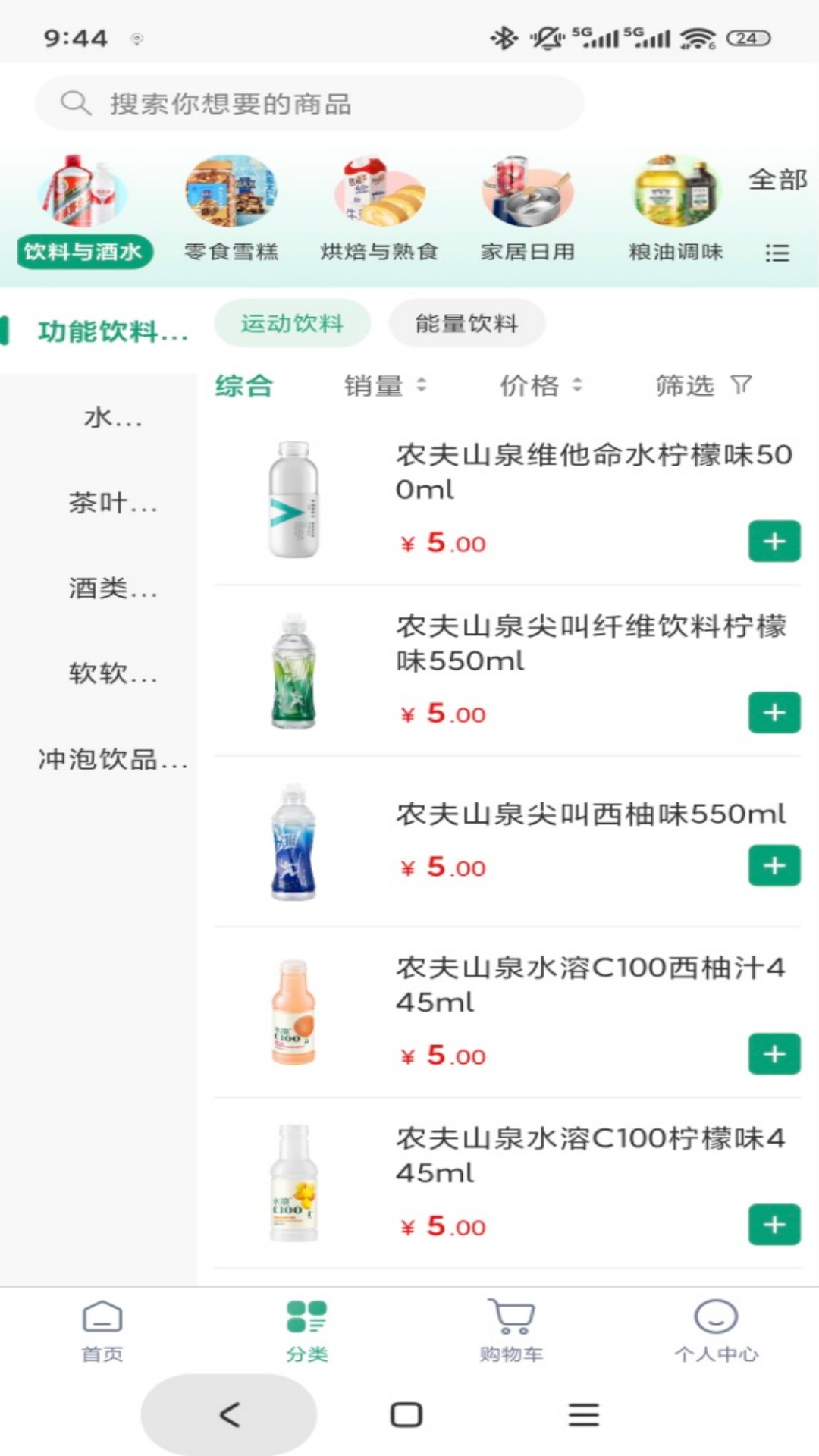Go to the 购物车 tab

pyautogui.click(x=511, y=1331)
